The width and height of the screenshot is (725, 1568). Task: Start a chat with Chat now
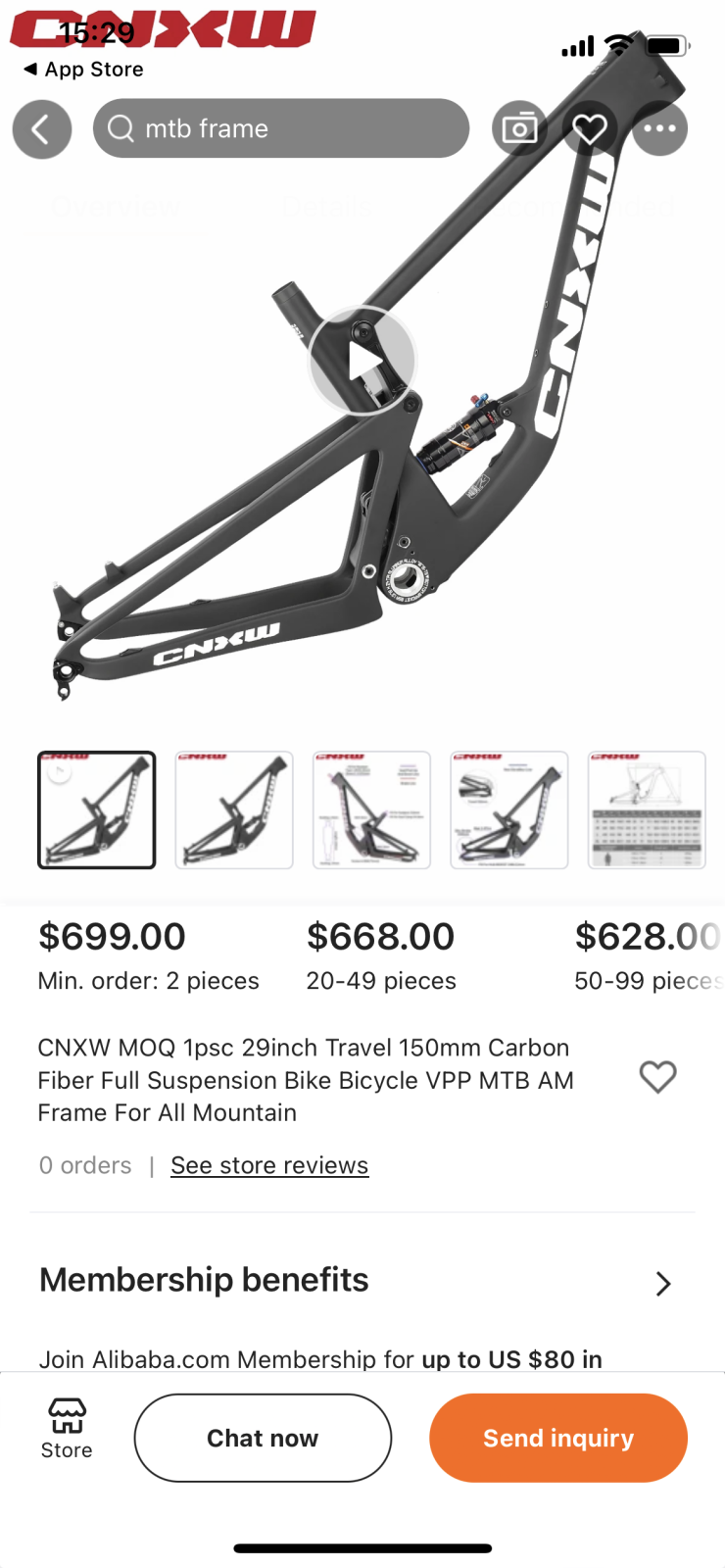(x=263, y=1438)
